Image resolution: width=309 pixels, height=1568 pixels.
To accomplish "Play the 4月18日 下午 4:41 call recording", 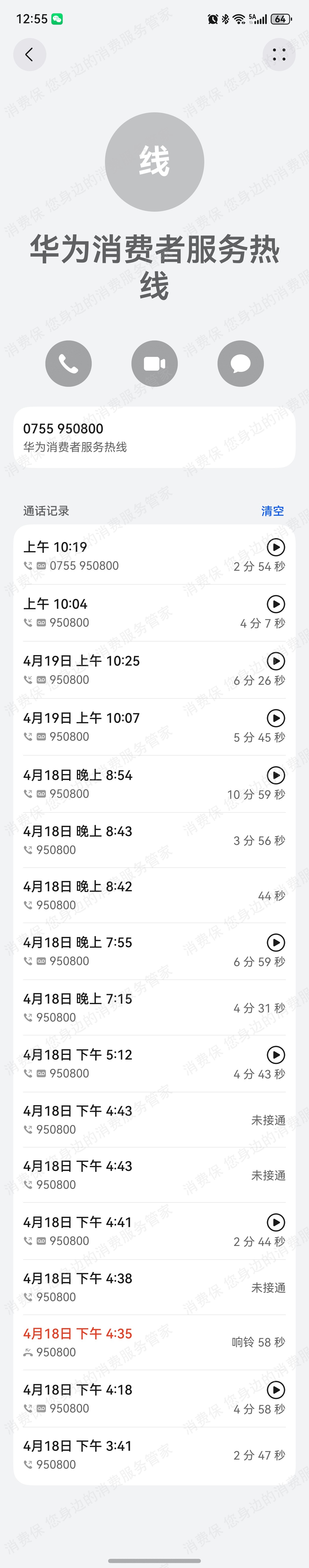I will click(276, 1222).
